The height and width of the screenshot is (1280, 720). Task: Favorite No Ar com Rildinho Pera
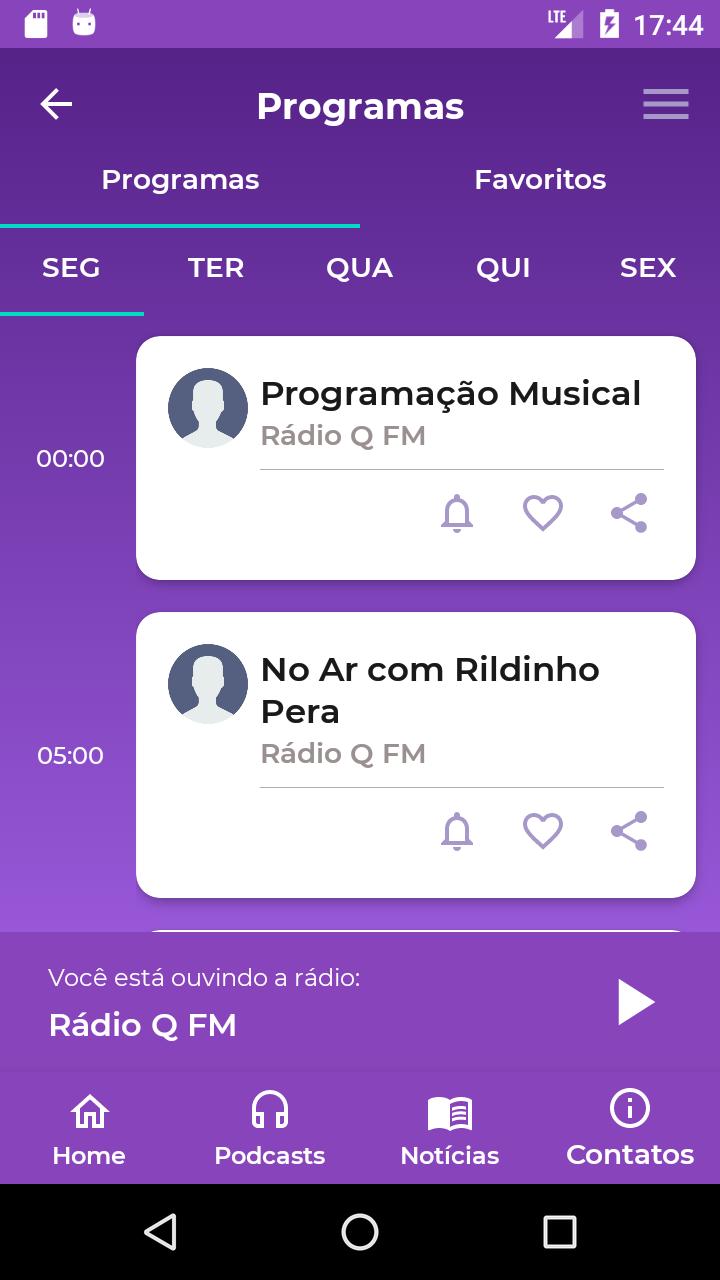[x=543, y=831]
